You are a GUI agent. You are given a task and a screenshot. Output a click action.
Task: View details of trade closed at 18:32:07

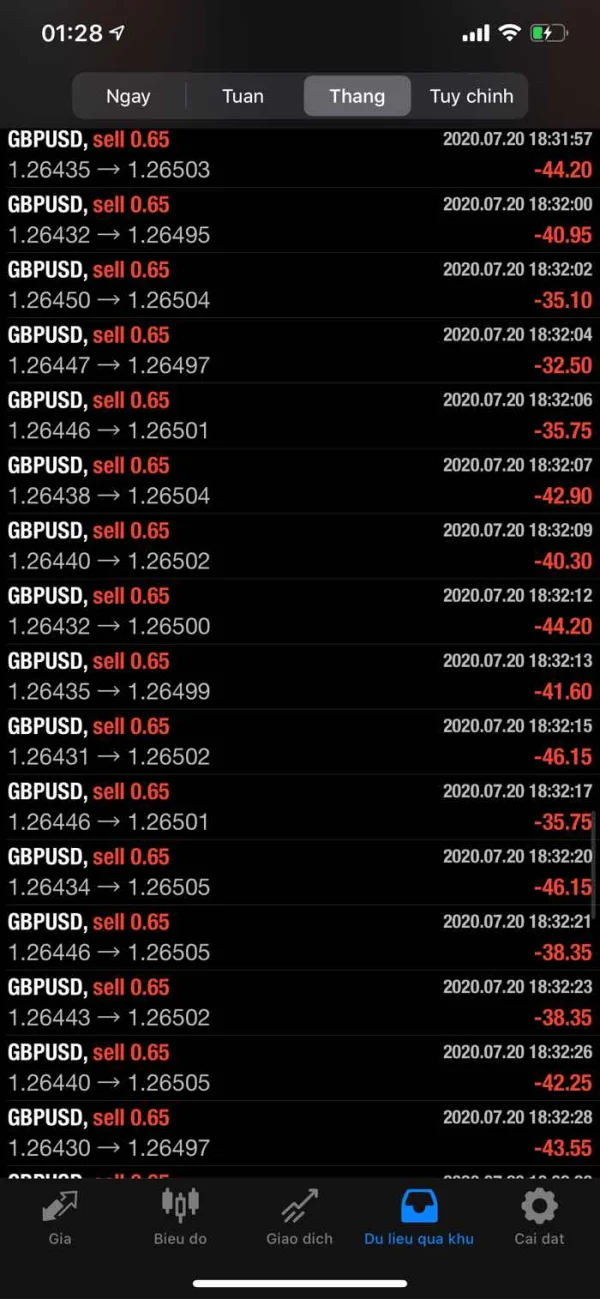(300, 481)
